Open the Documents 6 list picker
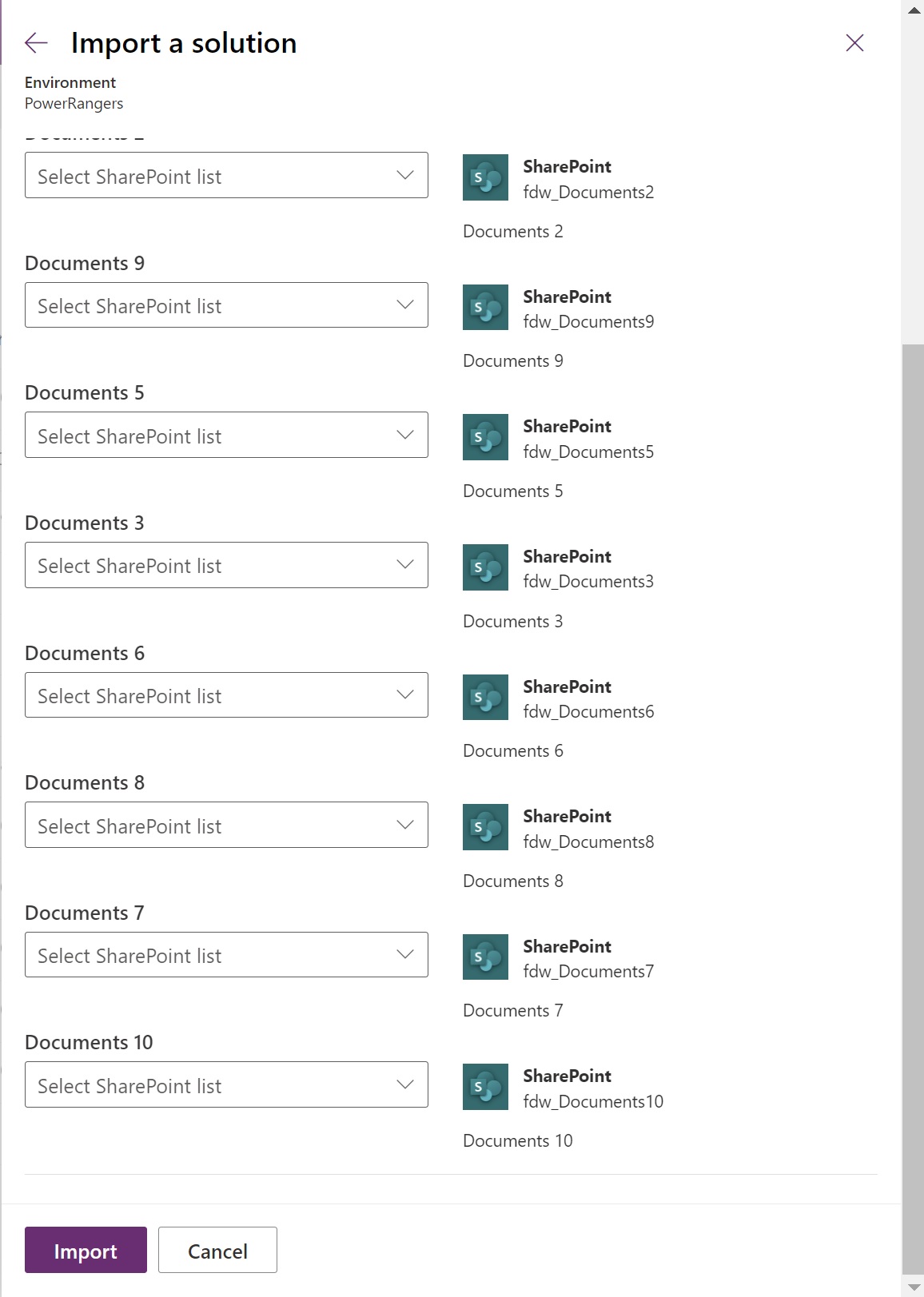This screenshot has height=1297, width=924. [x=226, y=695]
